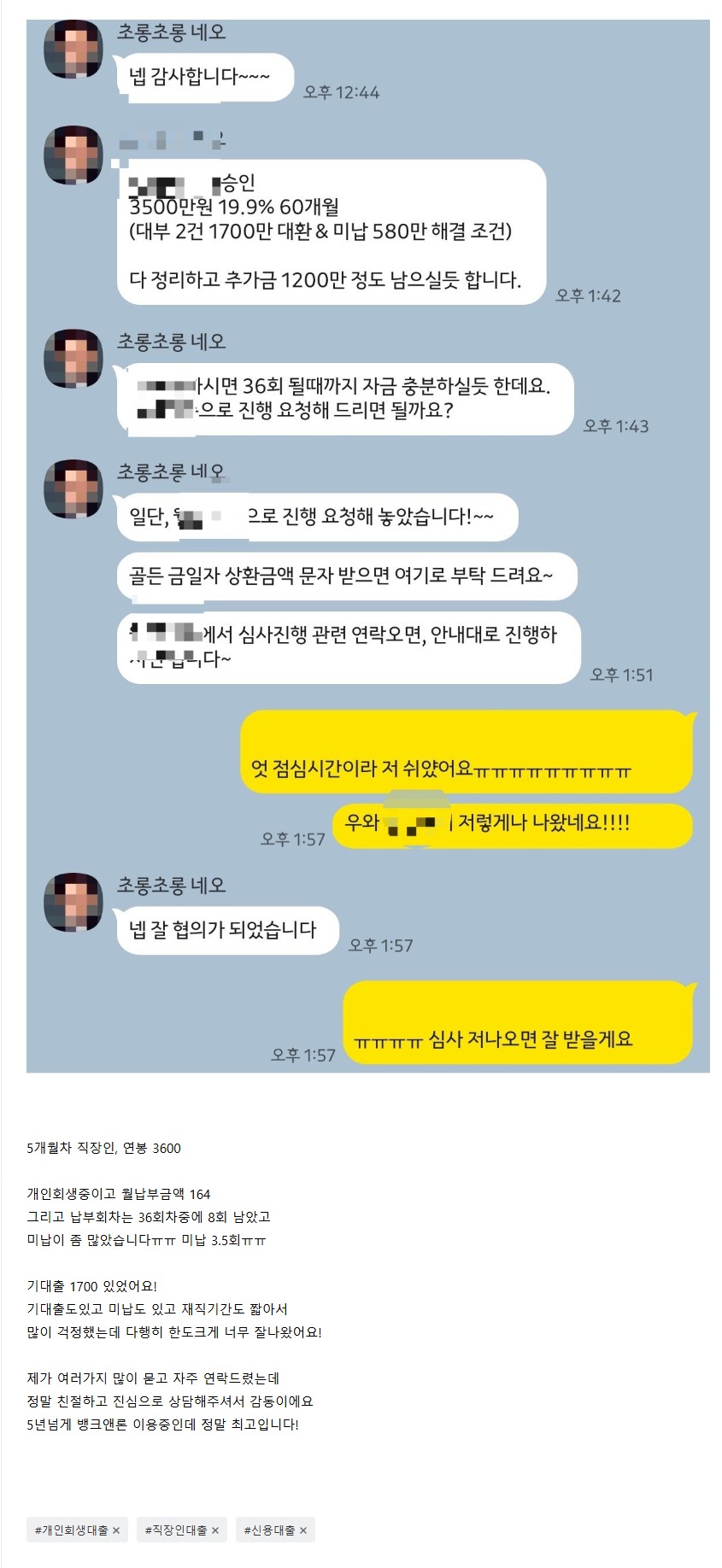The height and width of the screenshot is (1568, 722).
Task: Open the embedded chat screenshot image
Action: pyautogui.click(x=367, y=547)
